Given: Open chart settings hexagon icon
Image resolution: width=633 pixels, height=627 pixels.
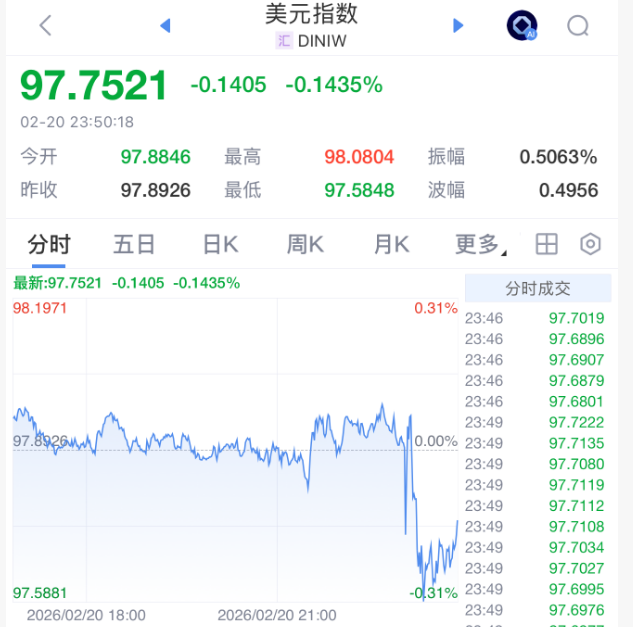Looking at the screenshot, I should (591, 244).
